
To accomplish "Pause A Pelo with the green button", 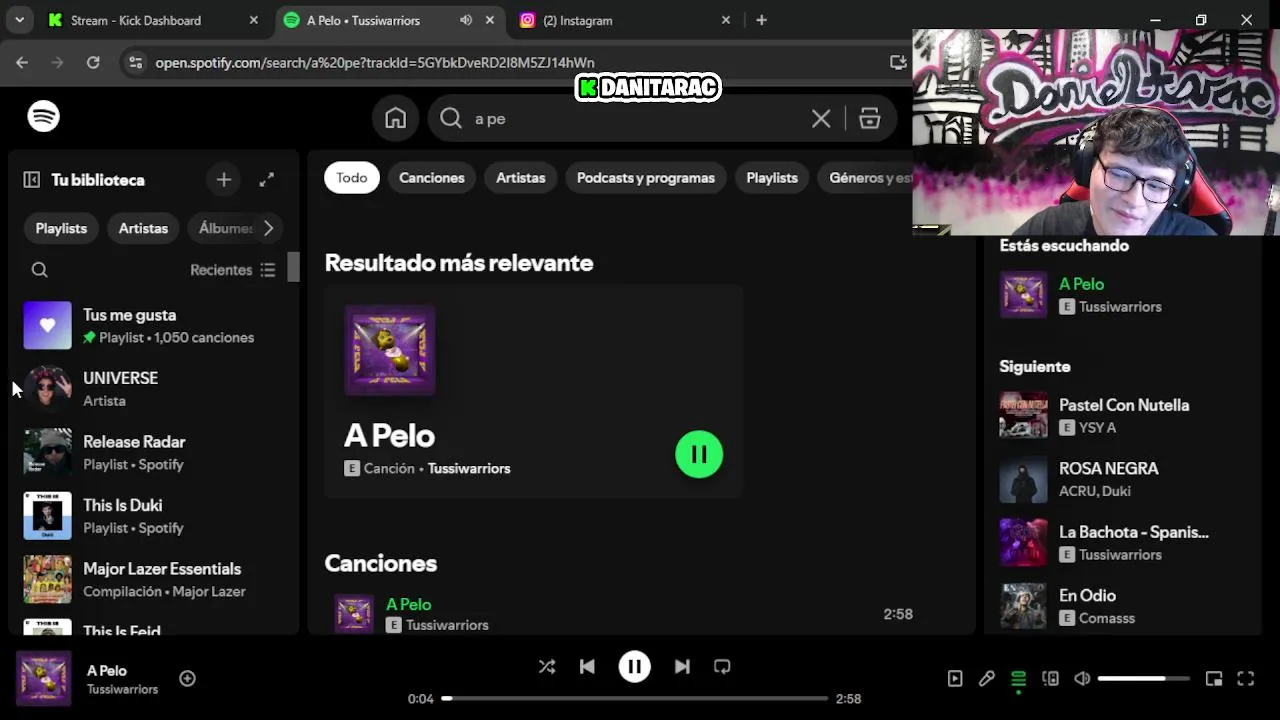I will click(x=699, y=455).
